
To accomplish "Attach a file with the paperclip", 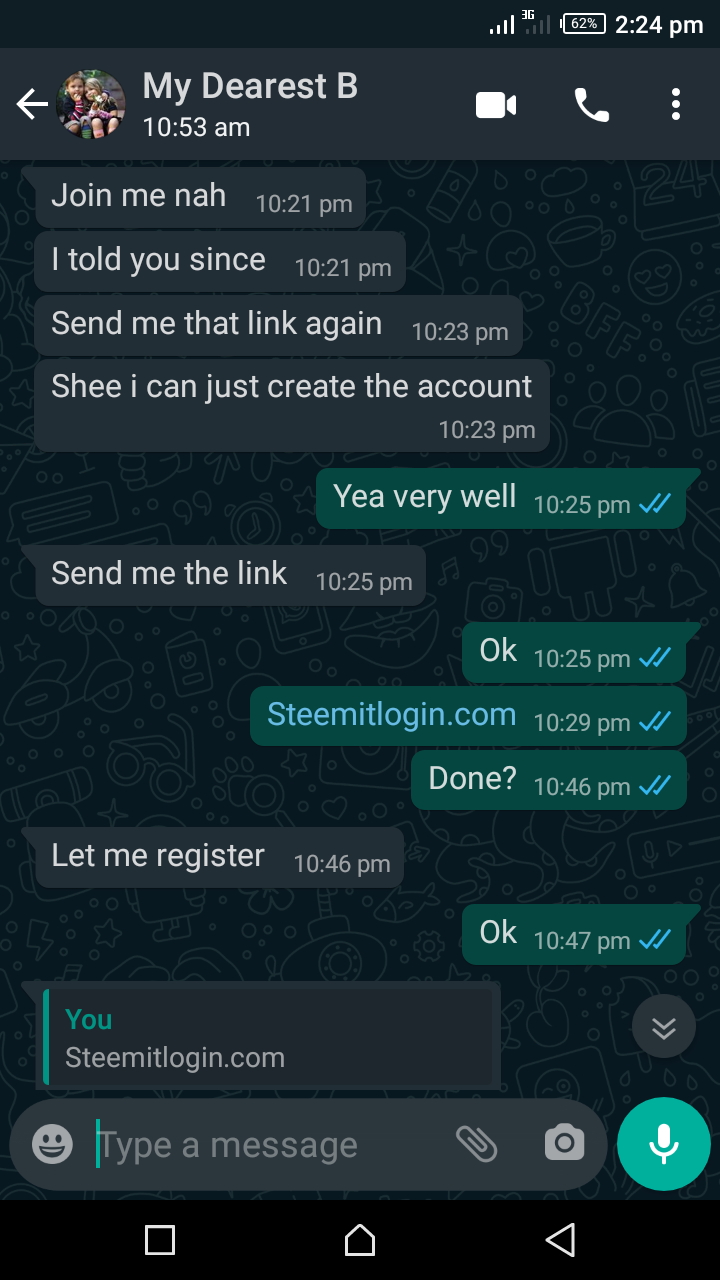I will [x=477, y=1143].
